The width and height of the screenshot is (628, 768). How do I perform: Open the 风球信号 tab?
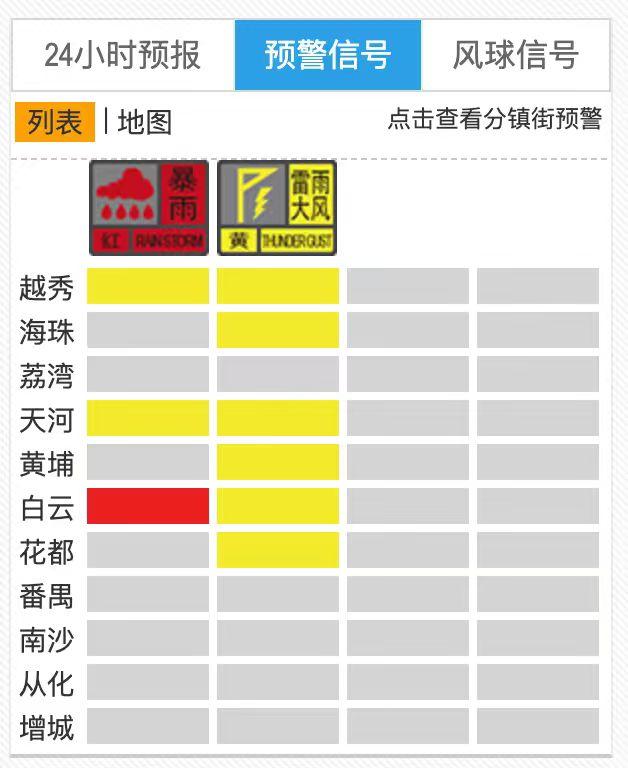point(515,55)
